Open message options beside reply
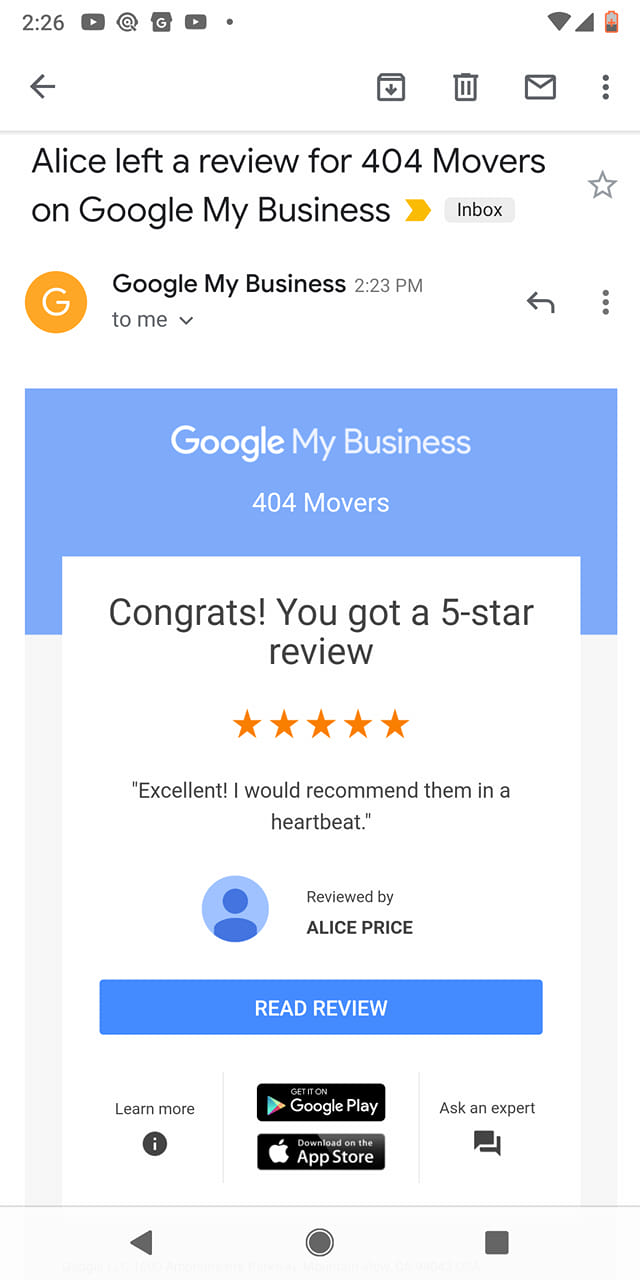Screen dimensions: 640x1280 click(x=605, y=302)
